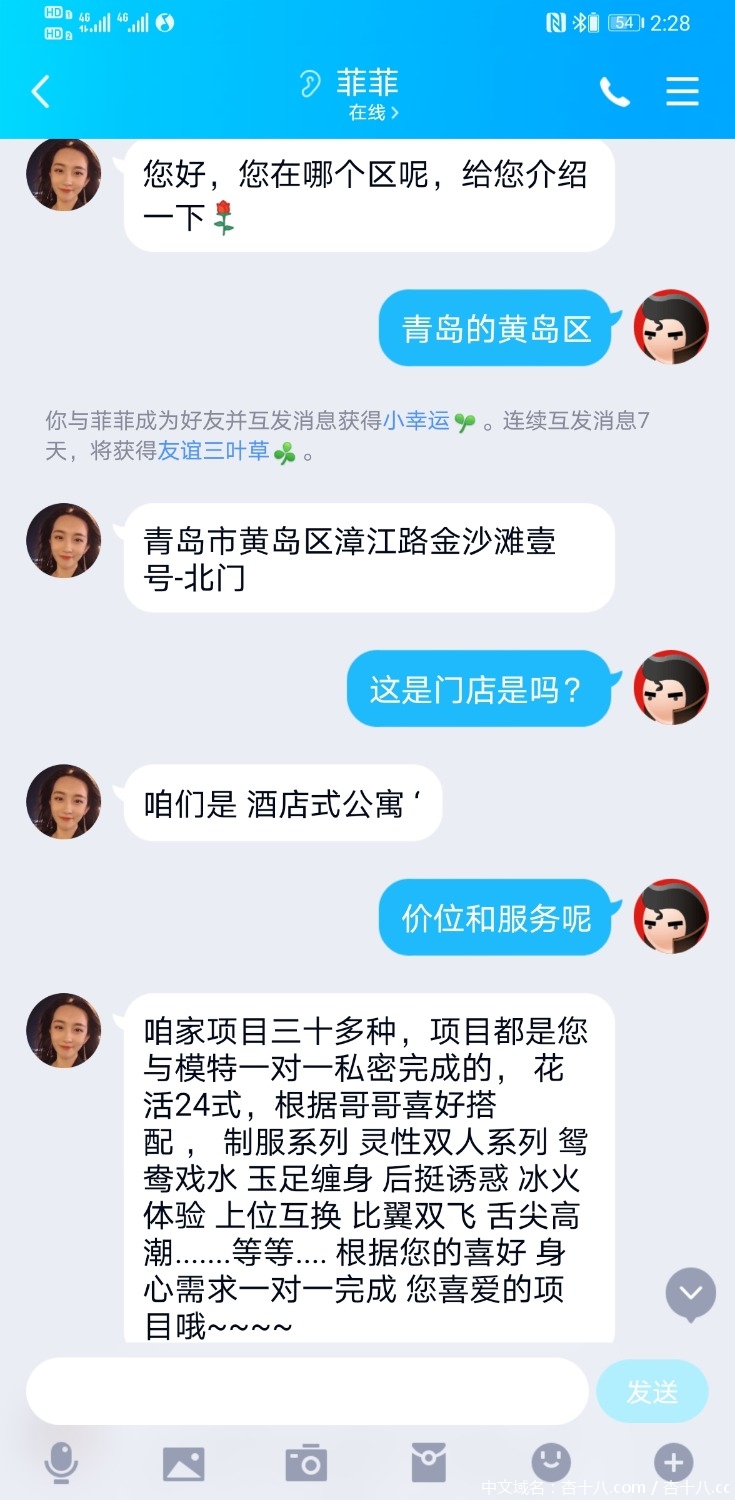Tap the plus icon for more attachments

(x=673, y=1463)
